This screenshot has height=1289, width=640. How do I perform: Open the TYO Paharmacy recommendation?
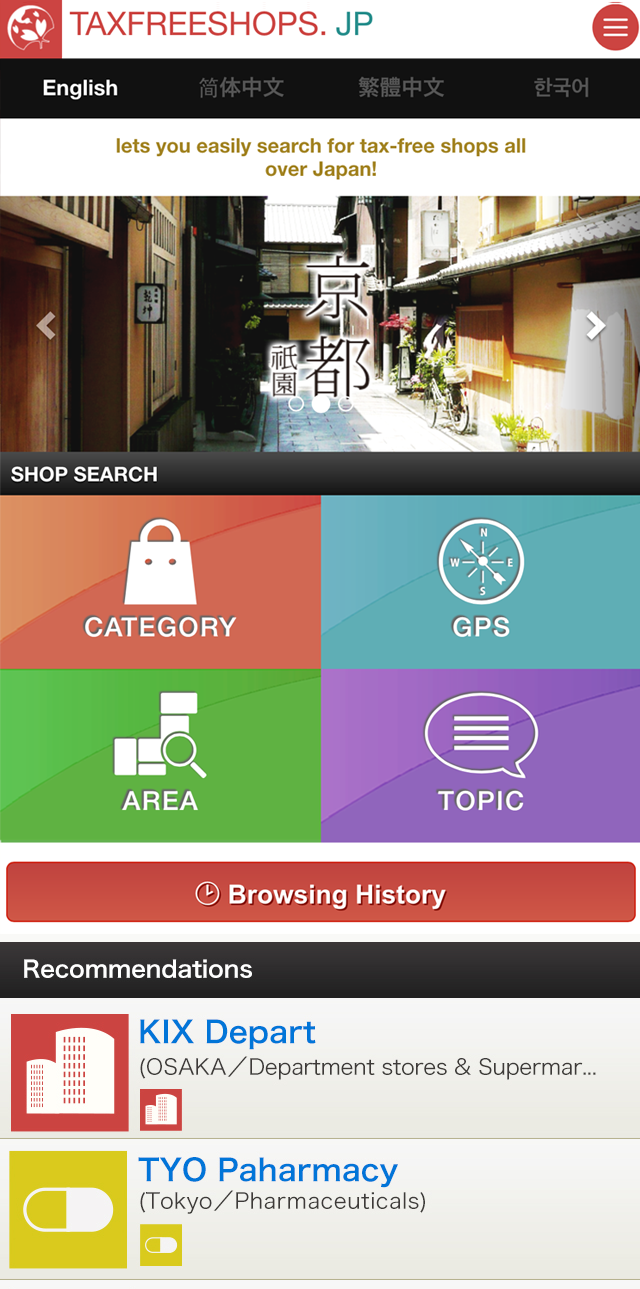[320, 1210]
